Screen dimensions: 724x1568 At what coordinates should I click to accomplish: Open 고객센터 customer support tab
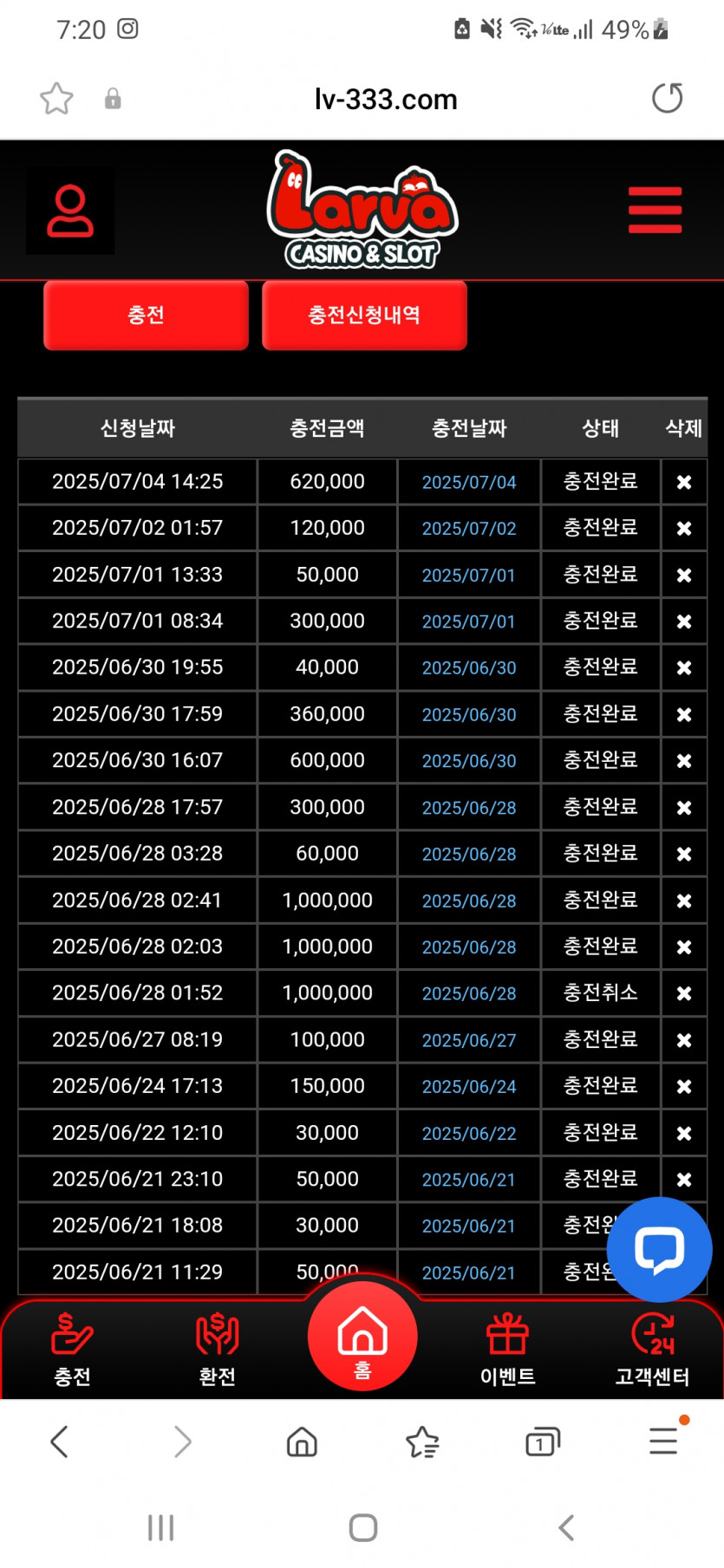coord(653,1350)
